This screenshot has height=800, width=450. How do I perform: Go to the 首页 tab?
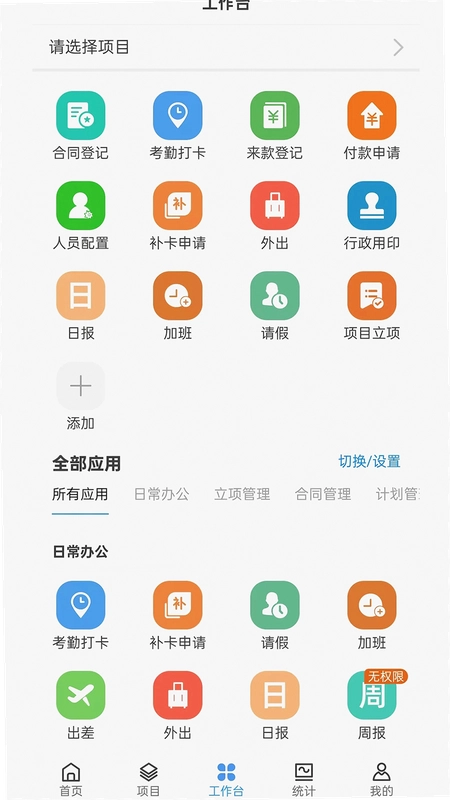[x=71, y=780]
